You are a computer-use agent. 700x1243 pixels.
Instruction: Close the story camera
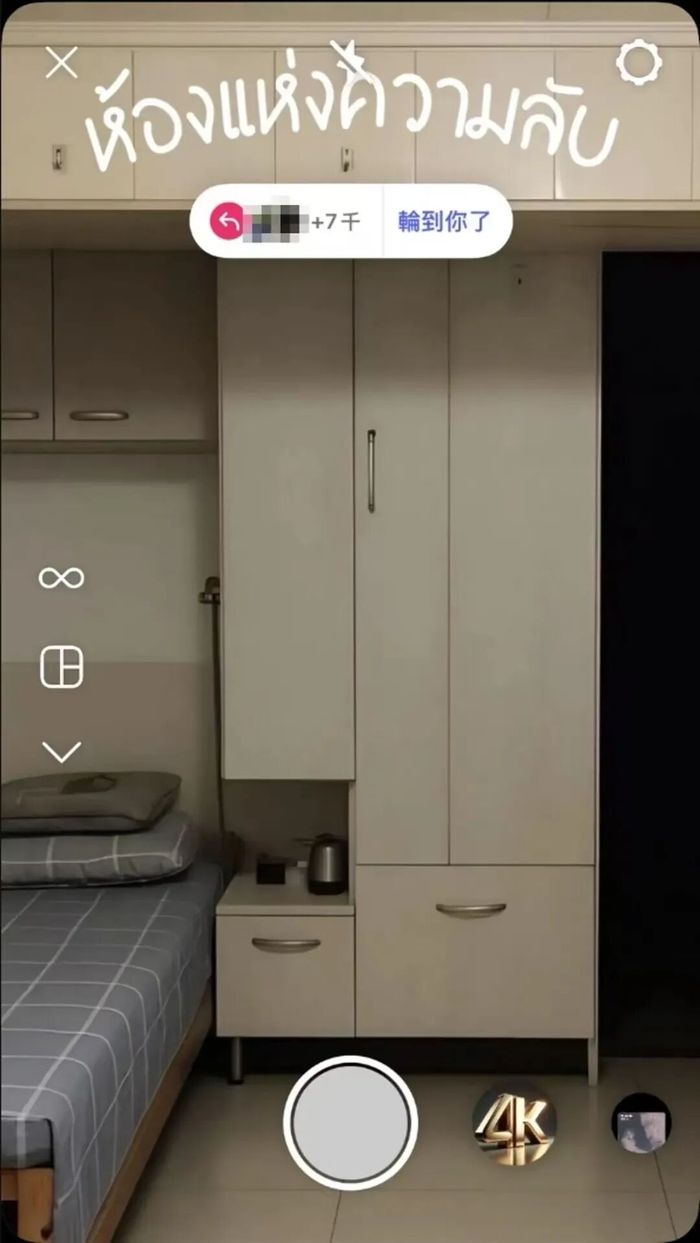[62, 63]
